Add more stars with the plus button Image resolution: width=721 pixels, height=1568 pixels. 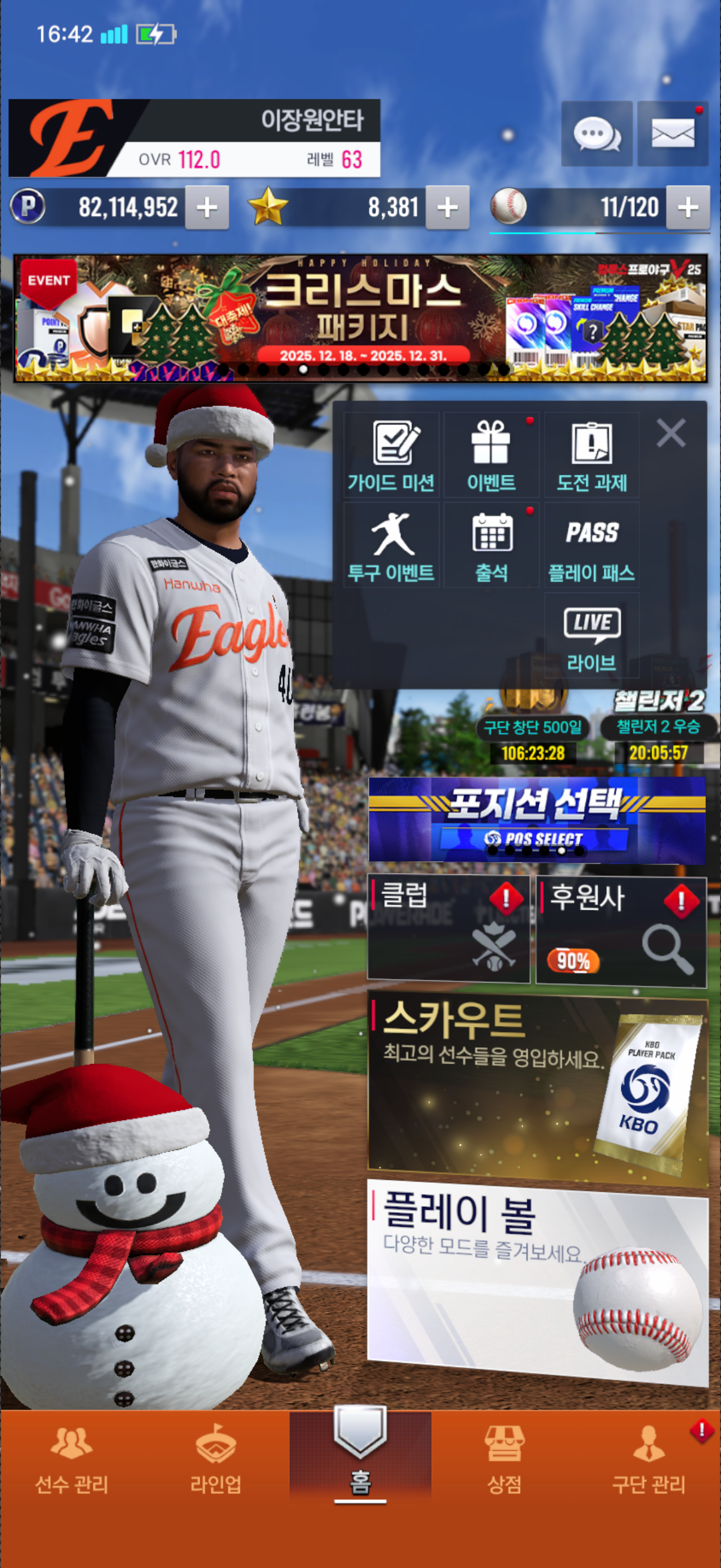(447, 208)
